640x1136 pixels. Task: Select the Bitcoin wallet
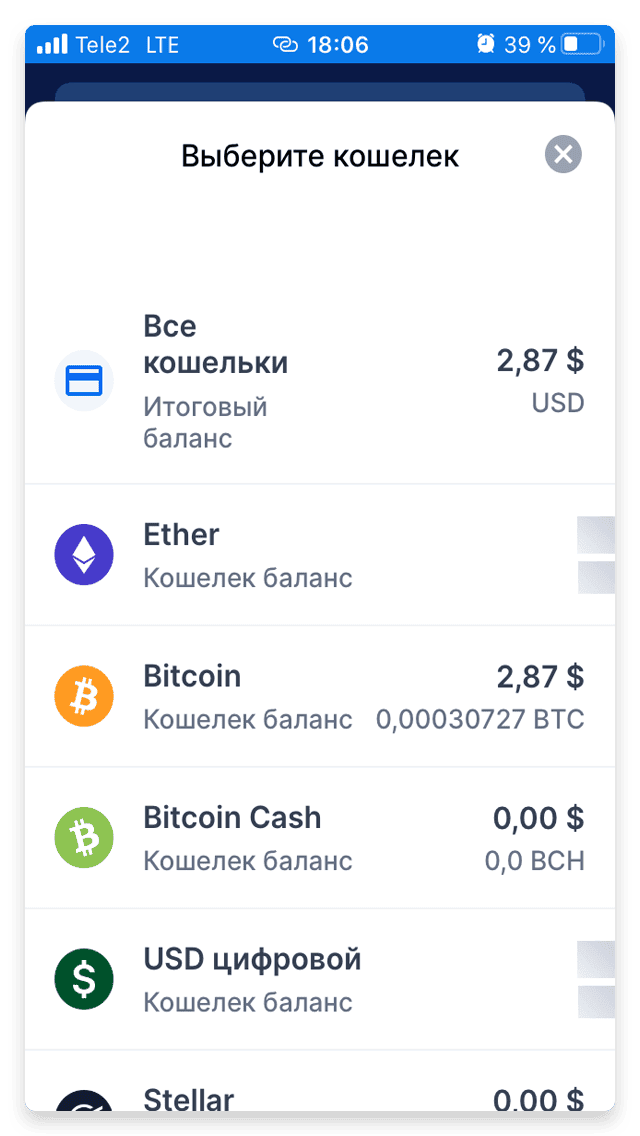[320, 696]
